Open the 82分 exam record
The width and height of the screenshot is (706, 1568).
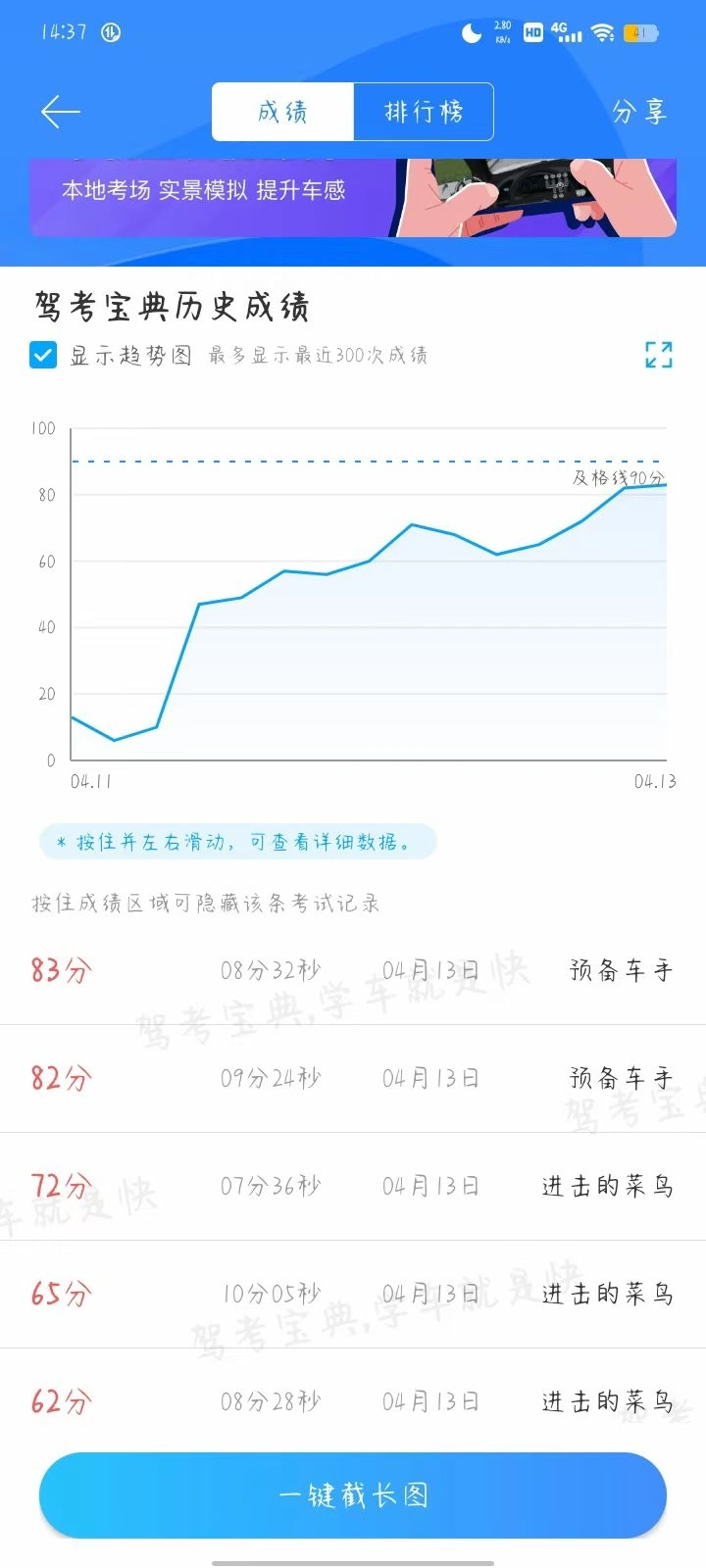[x=353, y=1079]
